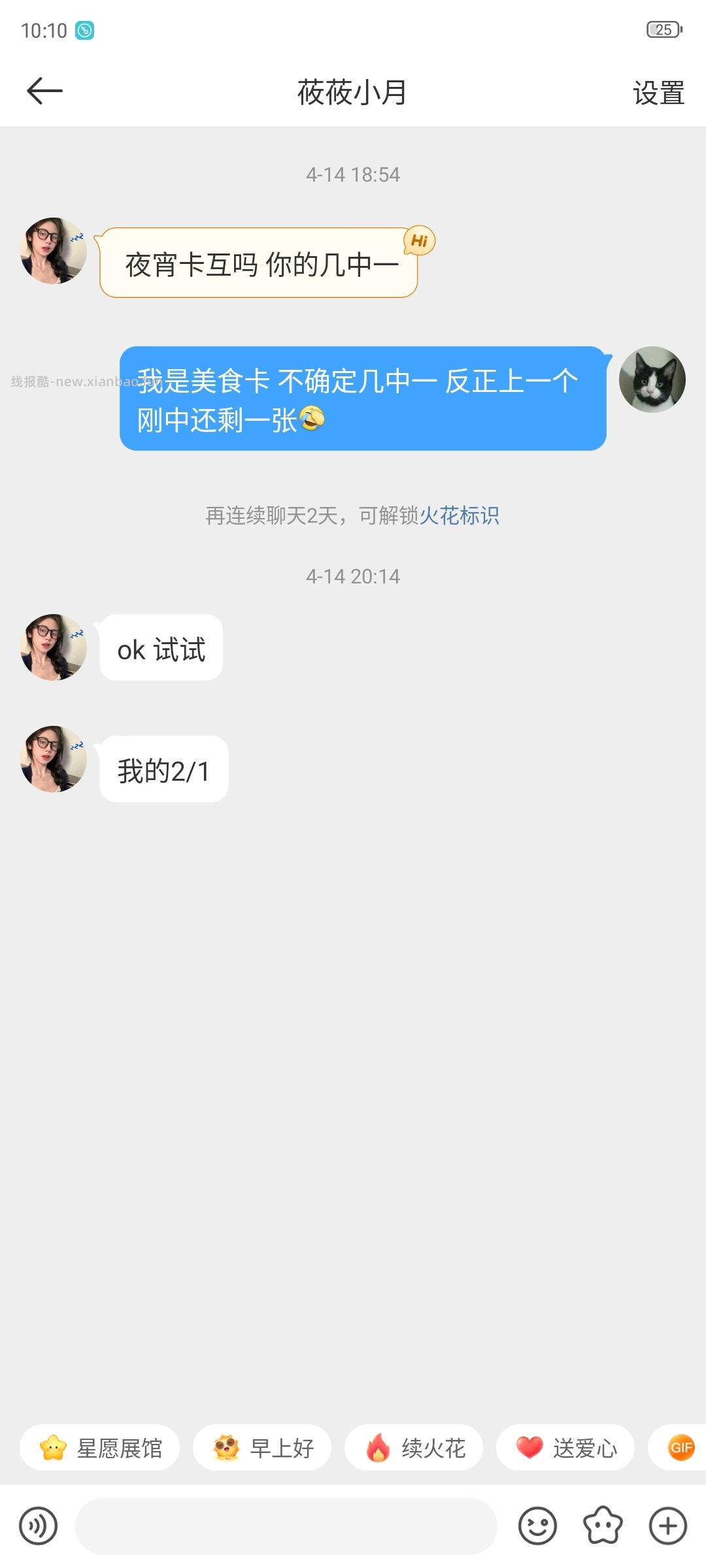This screenshot has height=1568, width=706.
Task: Open the 火花标识 link
Action: 459,516
